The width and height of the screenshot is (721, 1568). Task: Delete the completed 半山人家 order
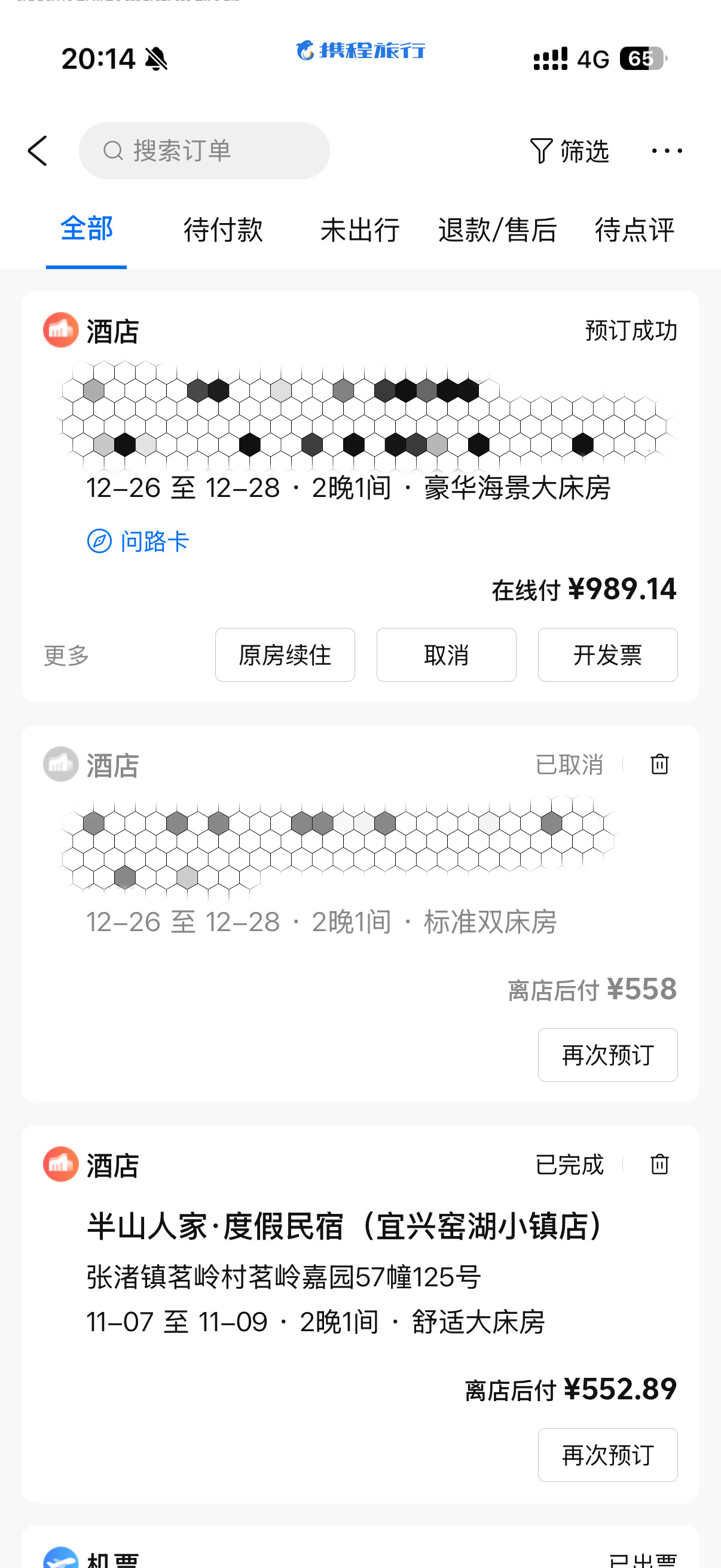pyautogui.click(x=659, y=1164)
